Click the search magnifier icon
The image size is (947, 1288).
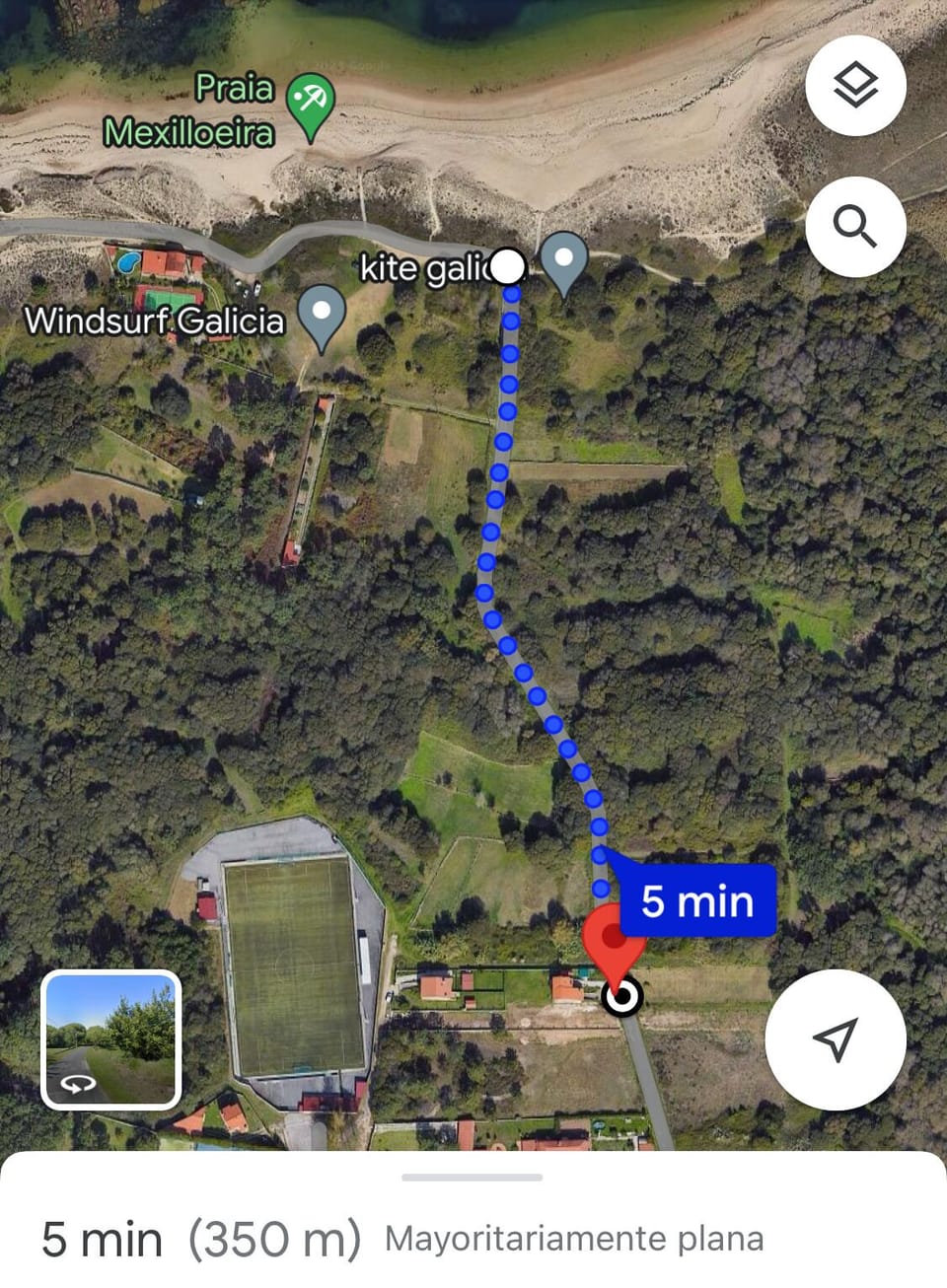point(855,226)
